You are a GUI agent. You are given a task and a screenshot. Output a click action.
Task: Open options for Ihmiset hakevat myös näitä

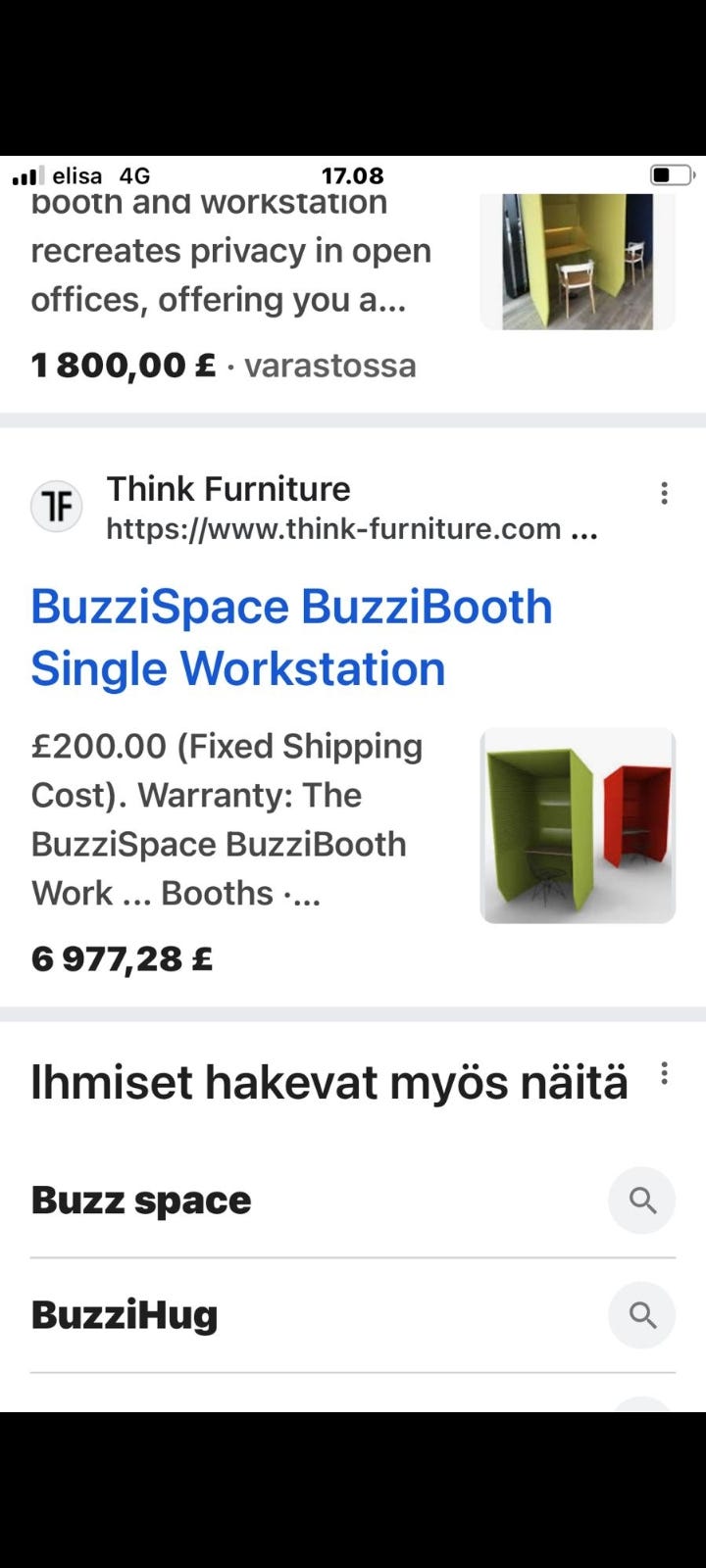pyautogui.click(x=664, y=1073)
